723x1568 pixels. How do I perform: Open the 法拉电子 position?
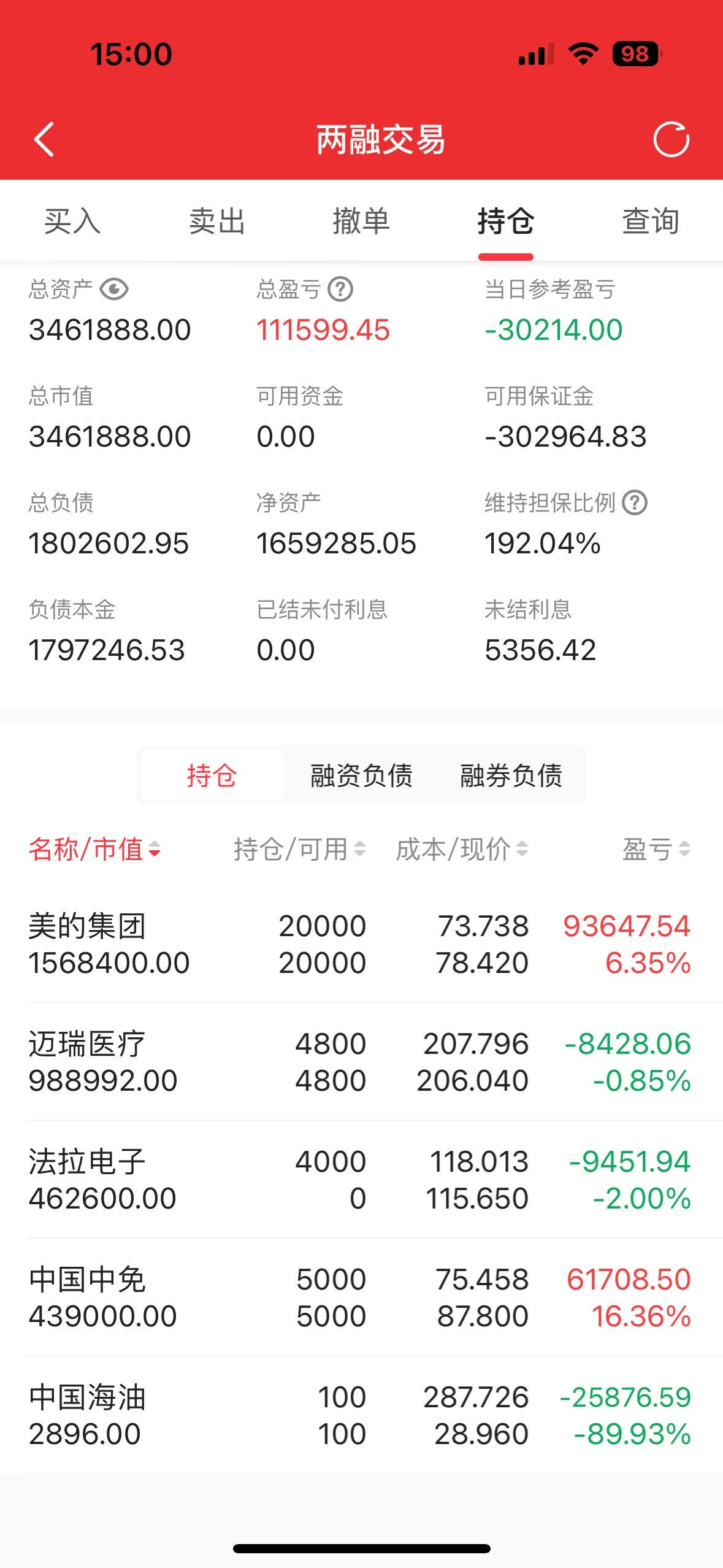[361, 1180]
